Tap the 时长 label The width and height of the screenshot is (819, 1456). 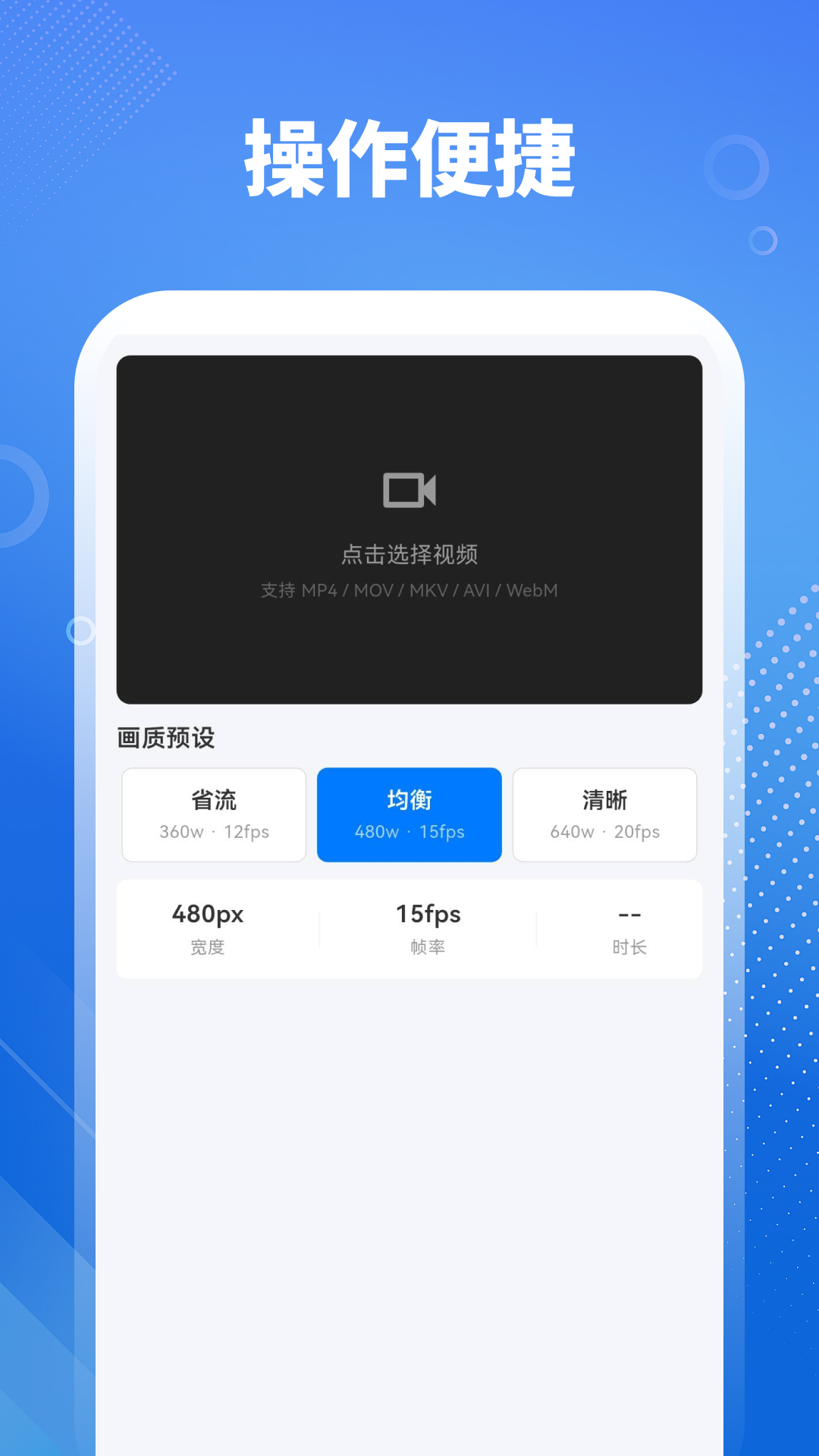(630, 947)
